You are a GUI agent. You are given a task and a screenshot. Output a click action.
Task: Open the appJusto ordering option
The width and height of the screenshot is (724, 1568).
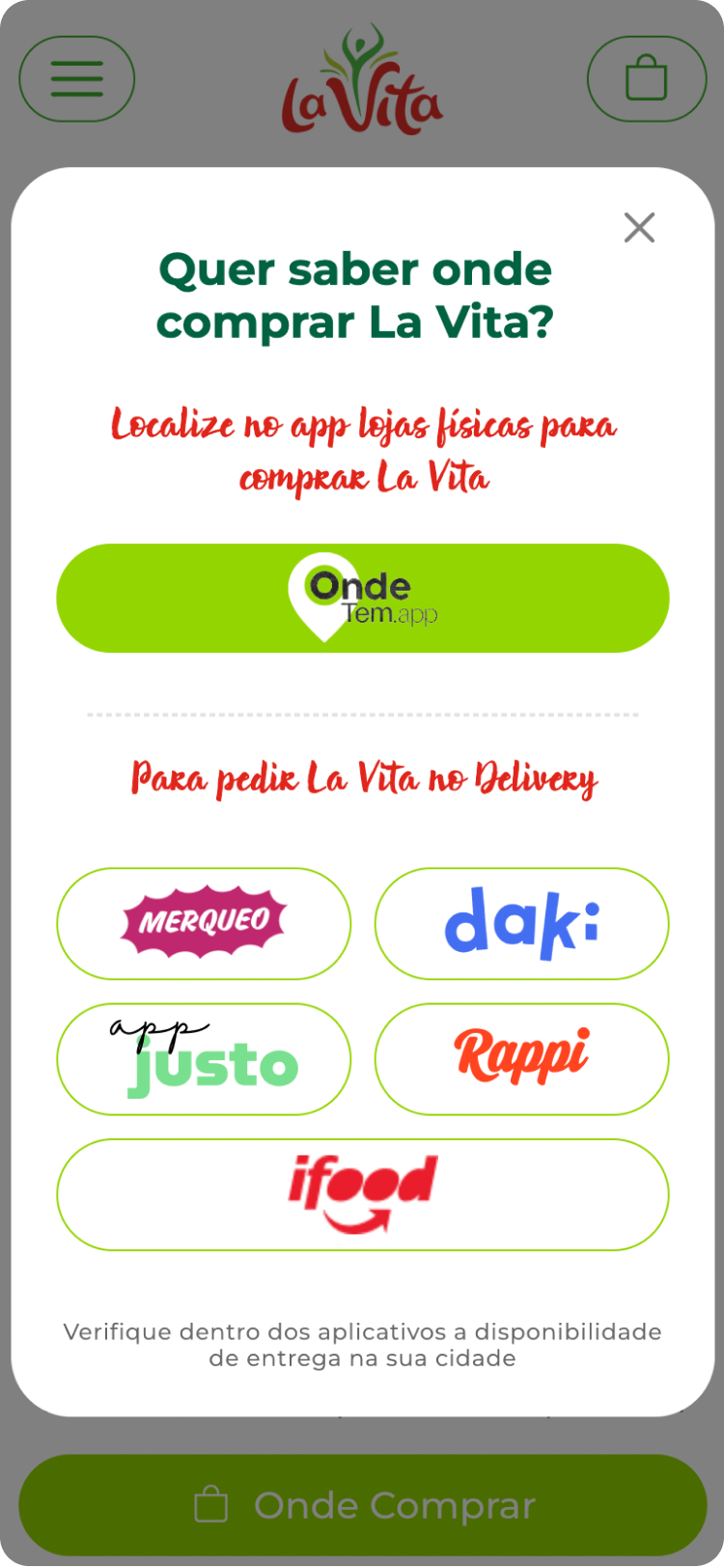[x=203, y=1057]
